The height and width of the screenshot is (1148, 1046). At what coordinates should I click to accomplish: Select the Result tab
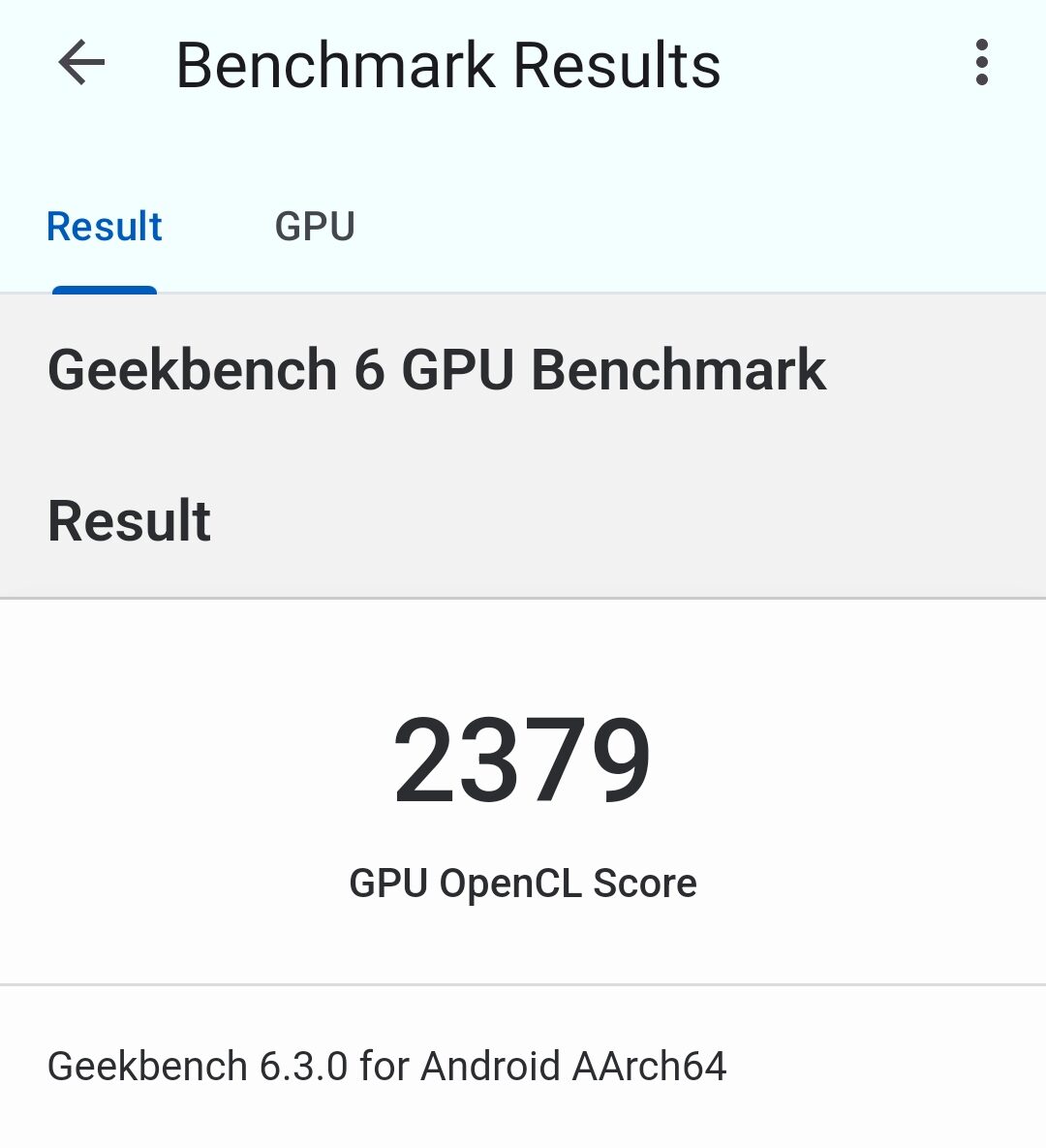105,227
